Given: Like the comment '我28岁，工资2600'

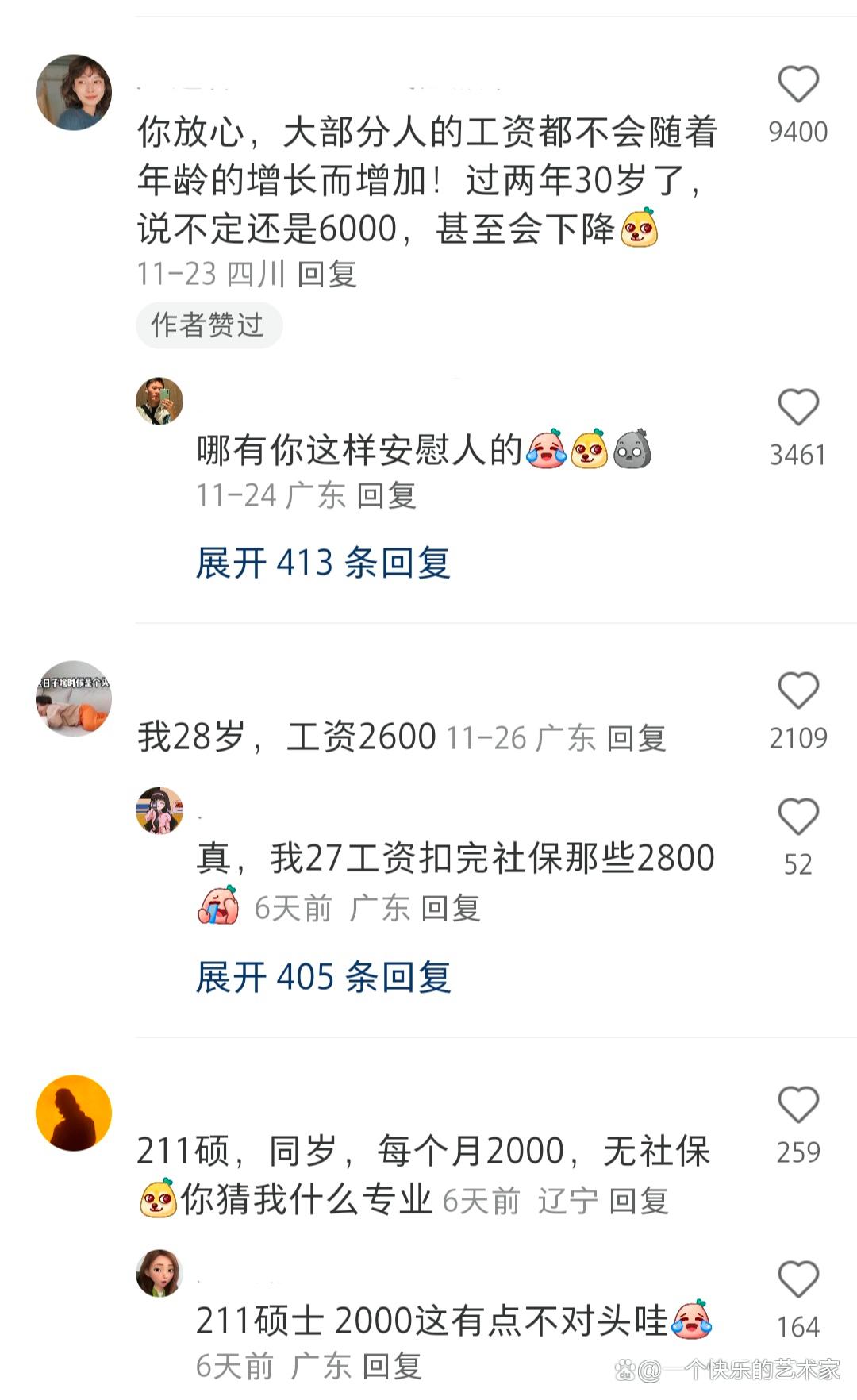Looking at the screenshot, I should tap(797, 690).
